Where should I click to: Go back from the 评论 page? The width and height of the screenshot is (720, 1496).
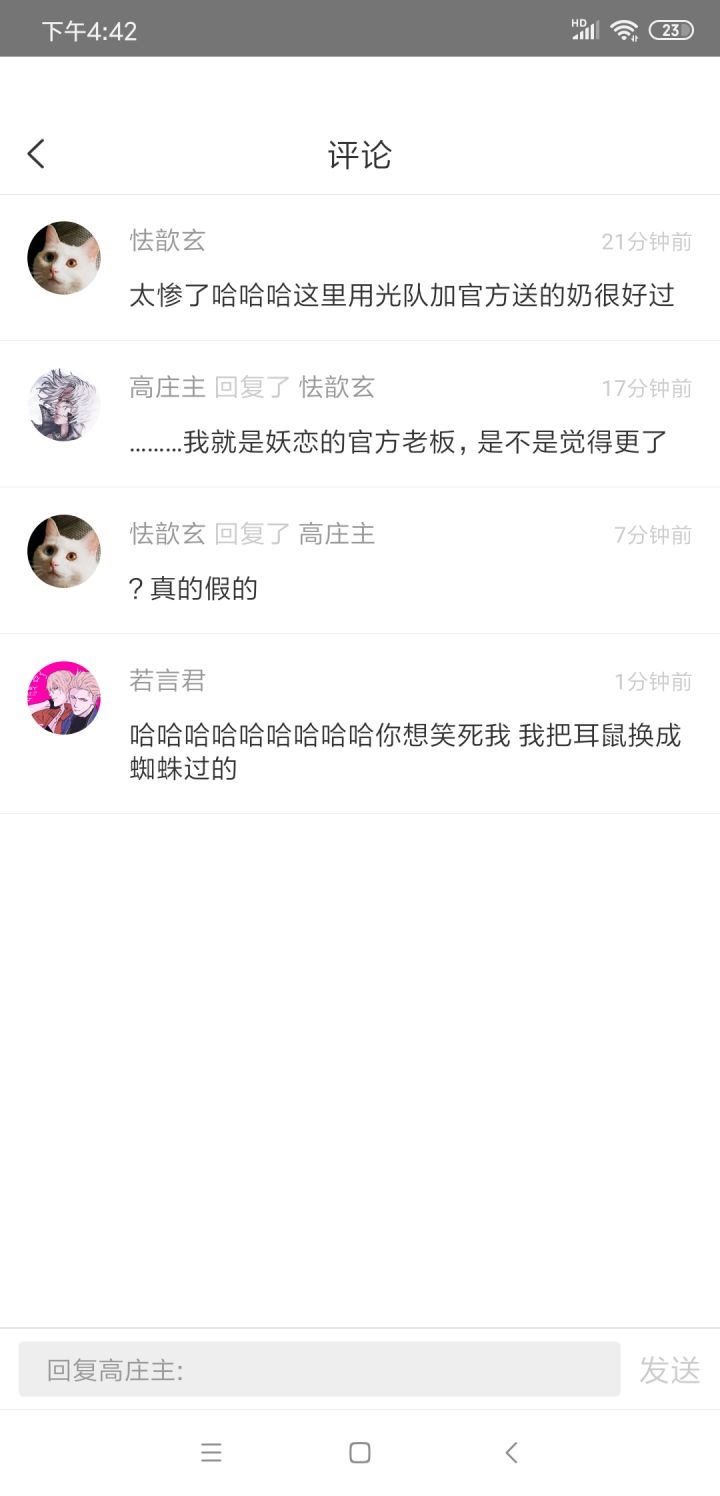click(x=36, y=154)
